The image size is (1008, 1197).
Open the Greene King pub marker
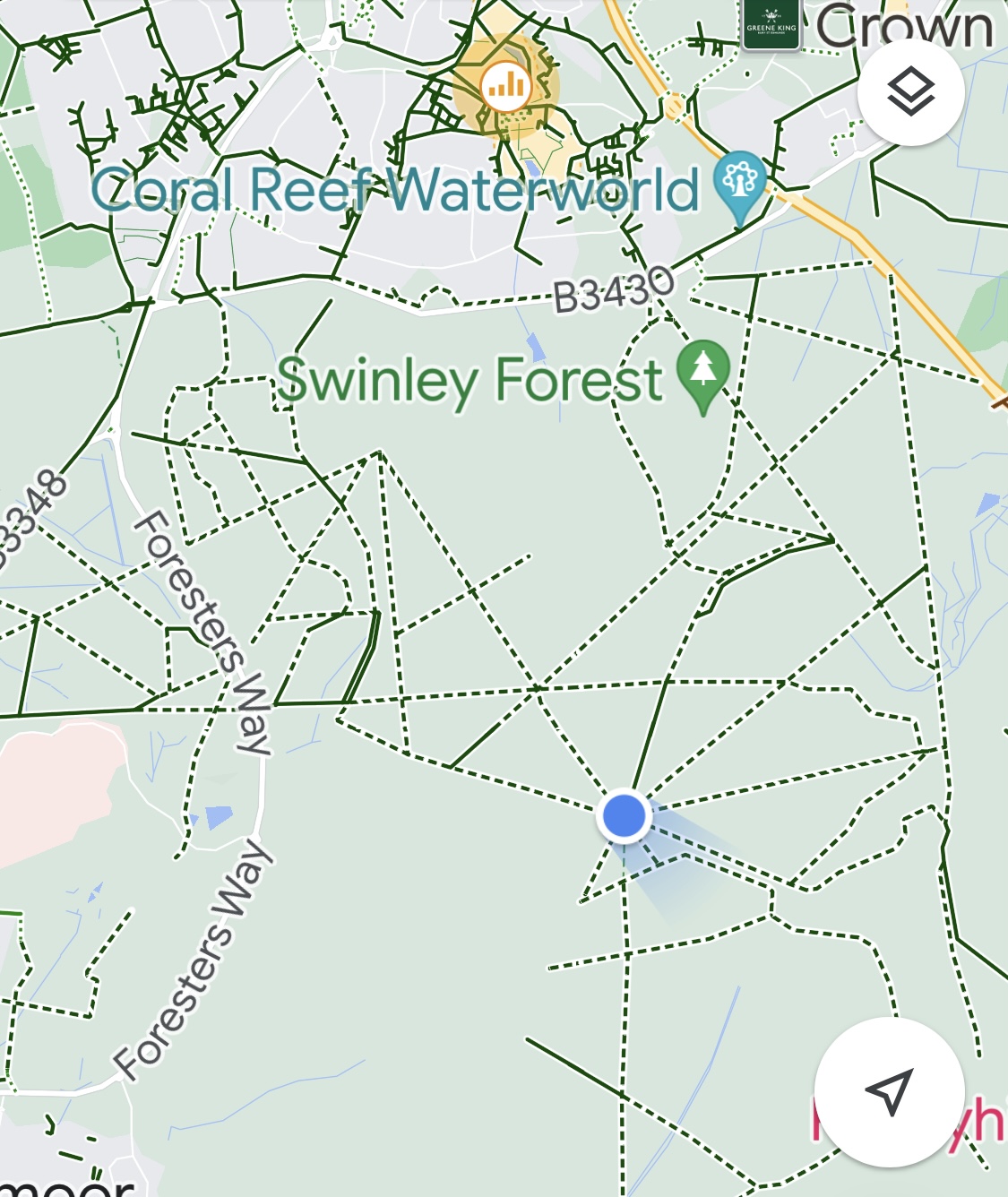pos(771,23)
